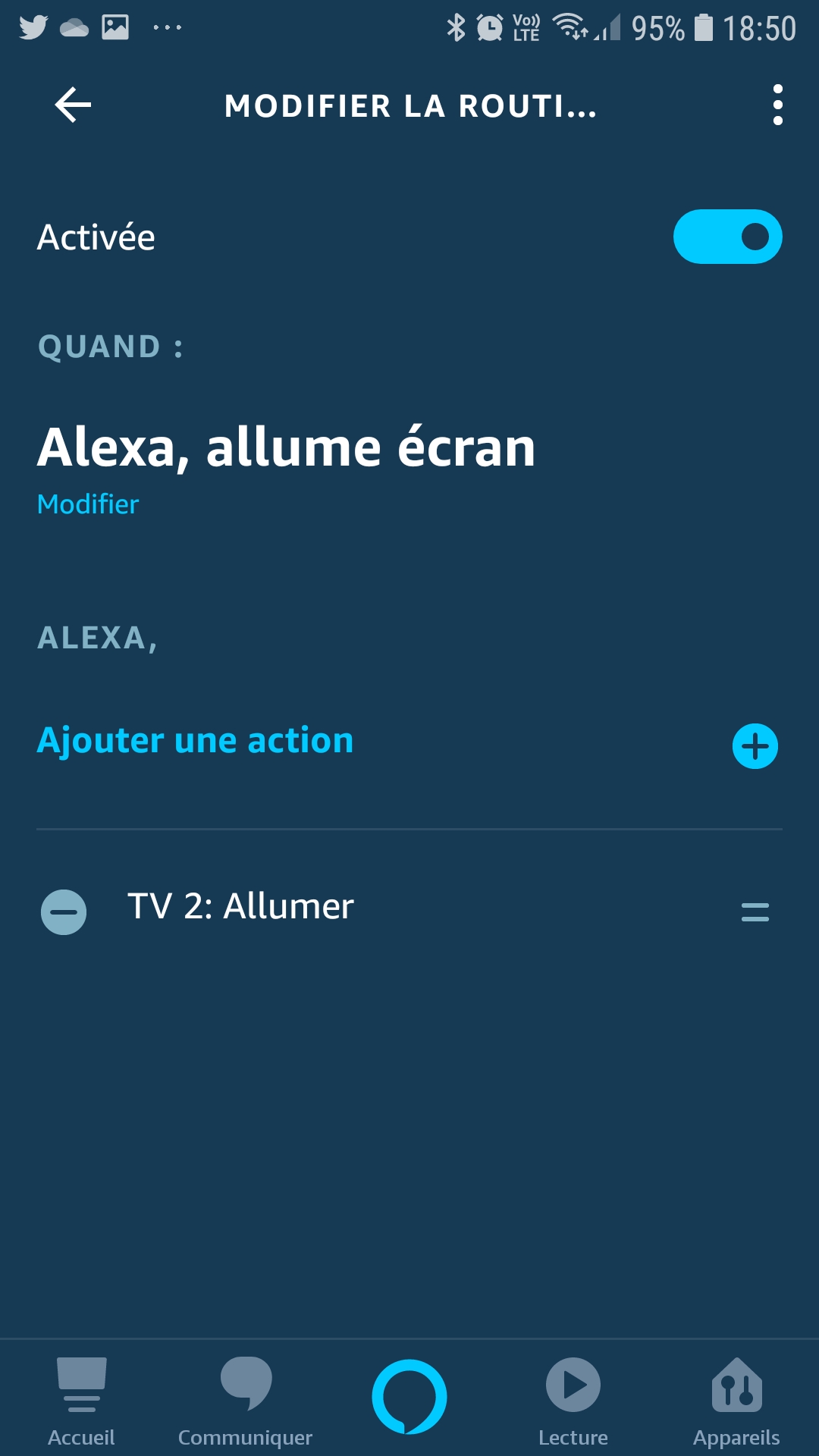Tap the plus icon to add action
Image resolution: width=819 pixels, height=1456 pixels.
coord(755,746)
